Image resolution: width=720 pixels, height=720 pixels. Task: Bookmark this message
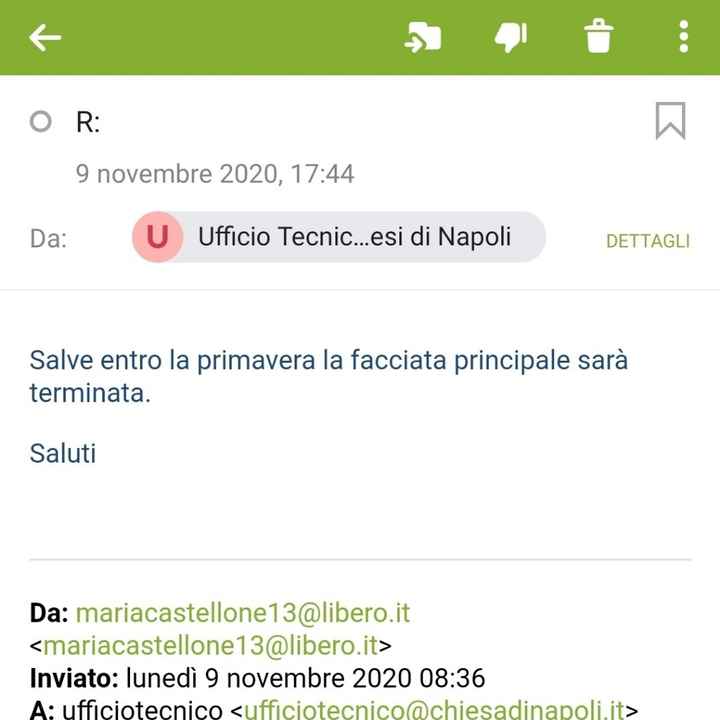(670, 121)
